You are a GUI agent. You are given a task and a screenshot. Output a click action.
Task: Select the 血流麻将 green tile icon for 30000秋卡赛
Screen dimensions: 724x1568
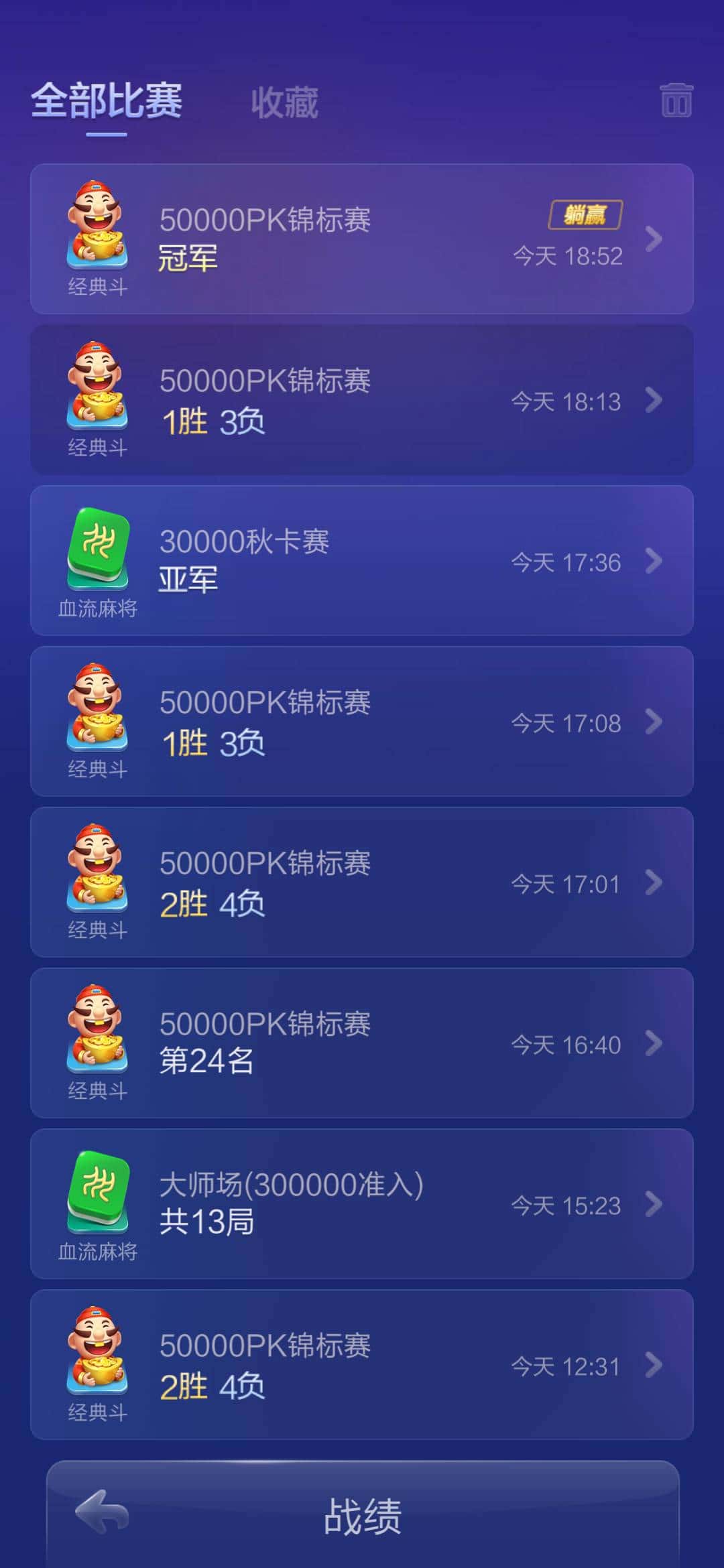click(97, 549)
